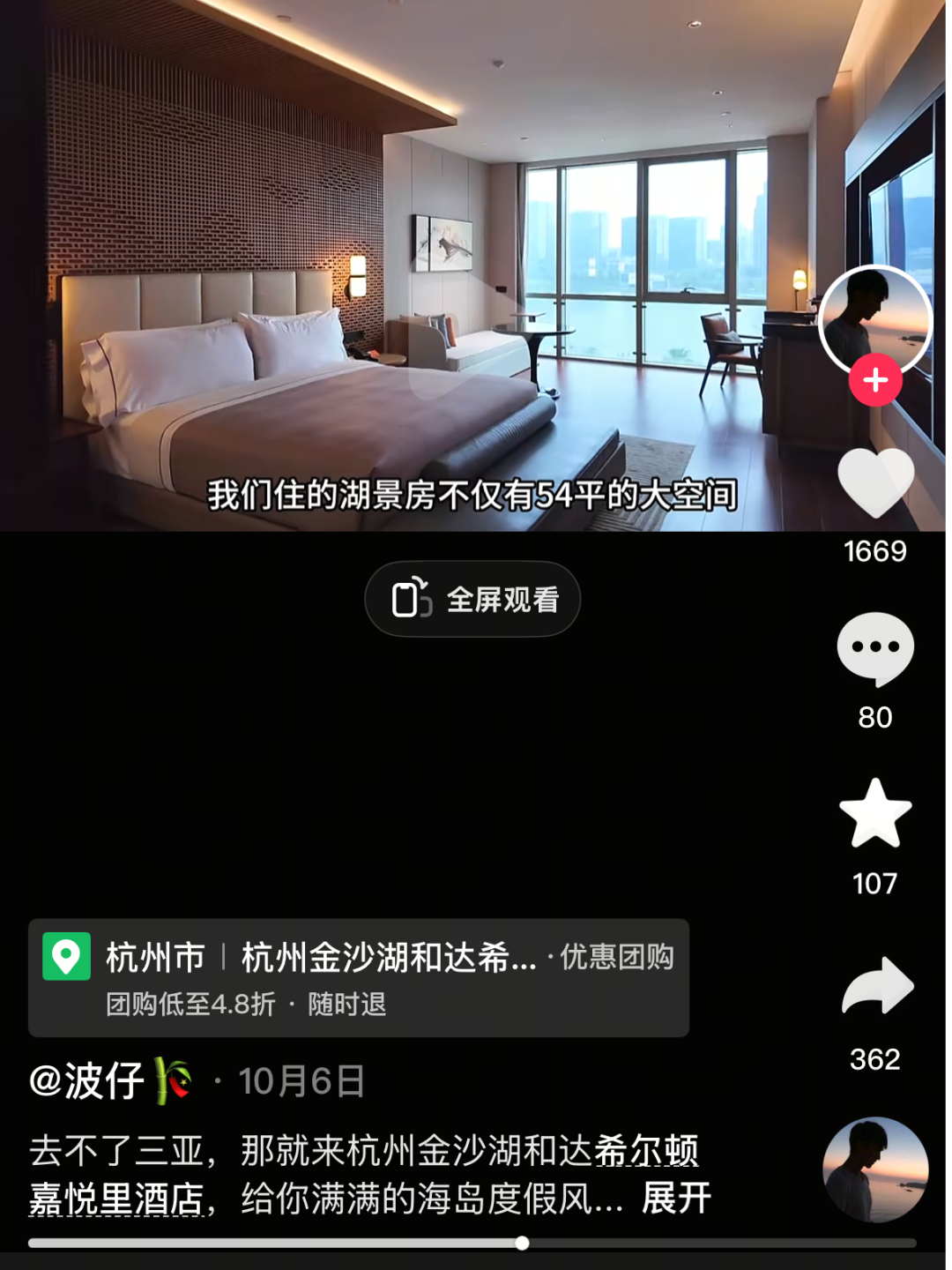Tap 全屏观看 to watch fullscreen
Image resolution: width=952 pixels, height=1270 pixels.
(x=473, y=600)
